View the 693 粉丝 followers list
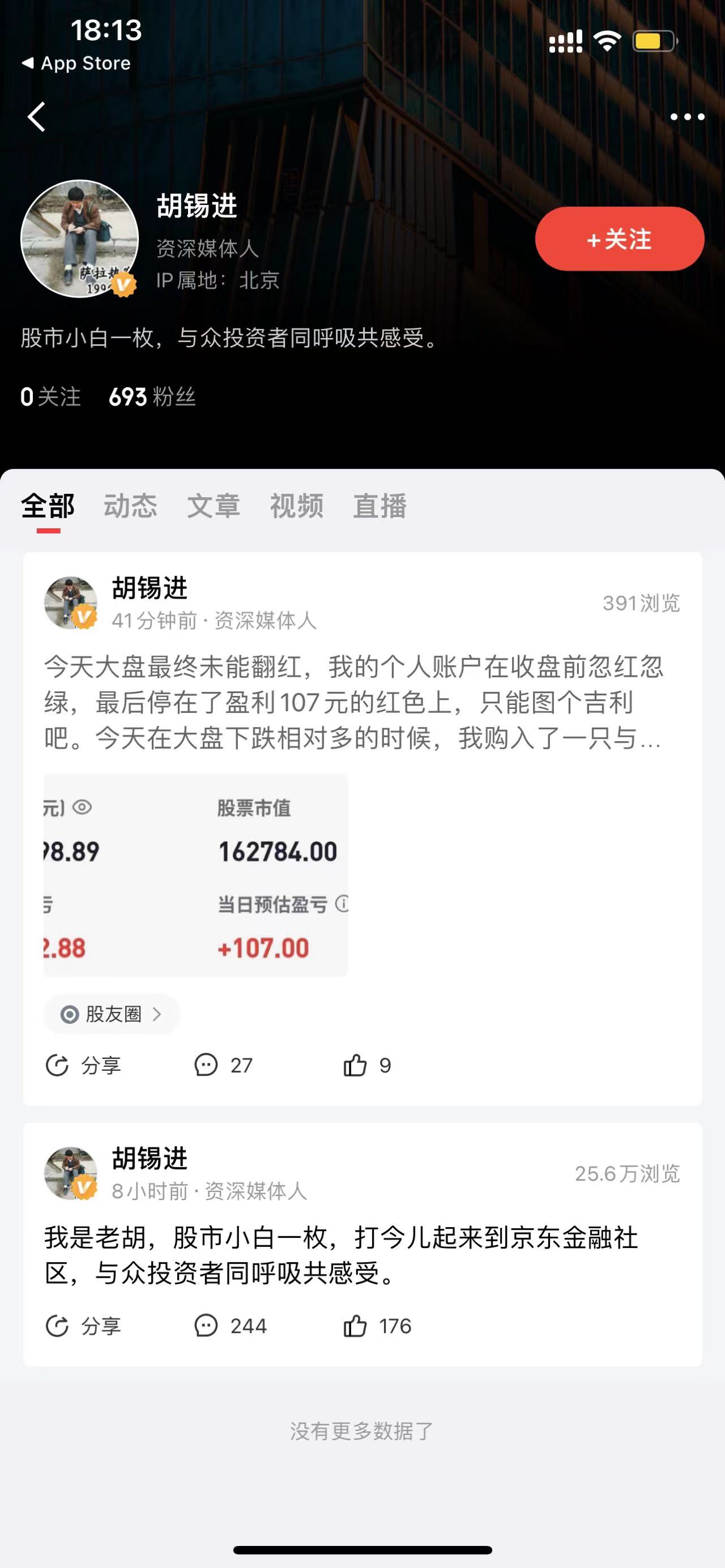The image size is (725, 1568). (x=152, y=397)
